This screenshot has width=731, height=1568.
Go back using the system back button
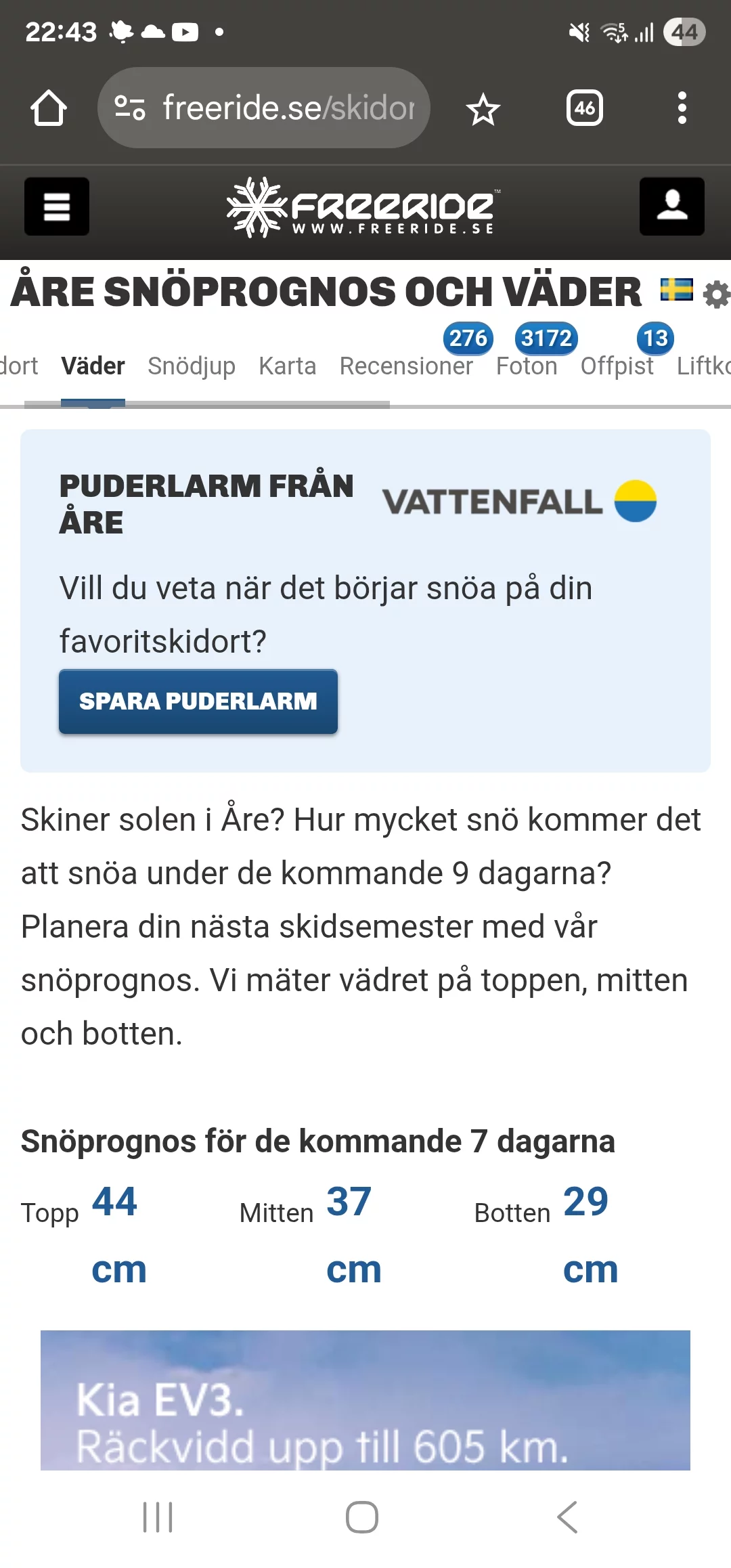pyautogui.click(x=567, y=1517)
